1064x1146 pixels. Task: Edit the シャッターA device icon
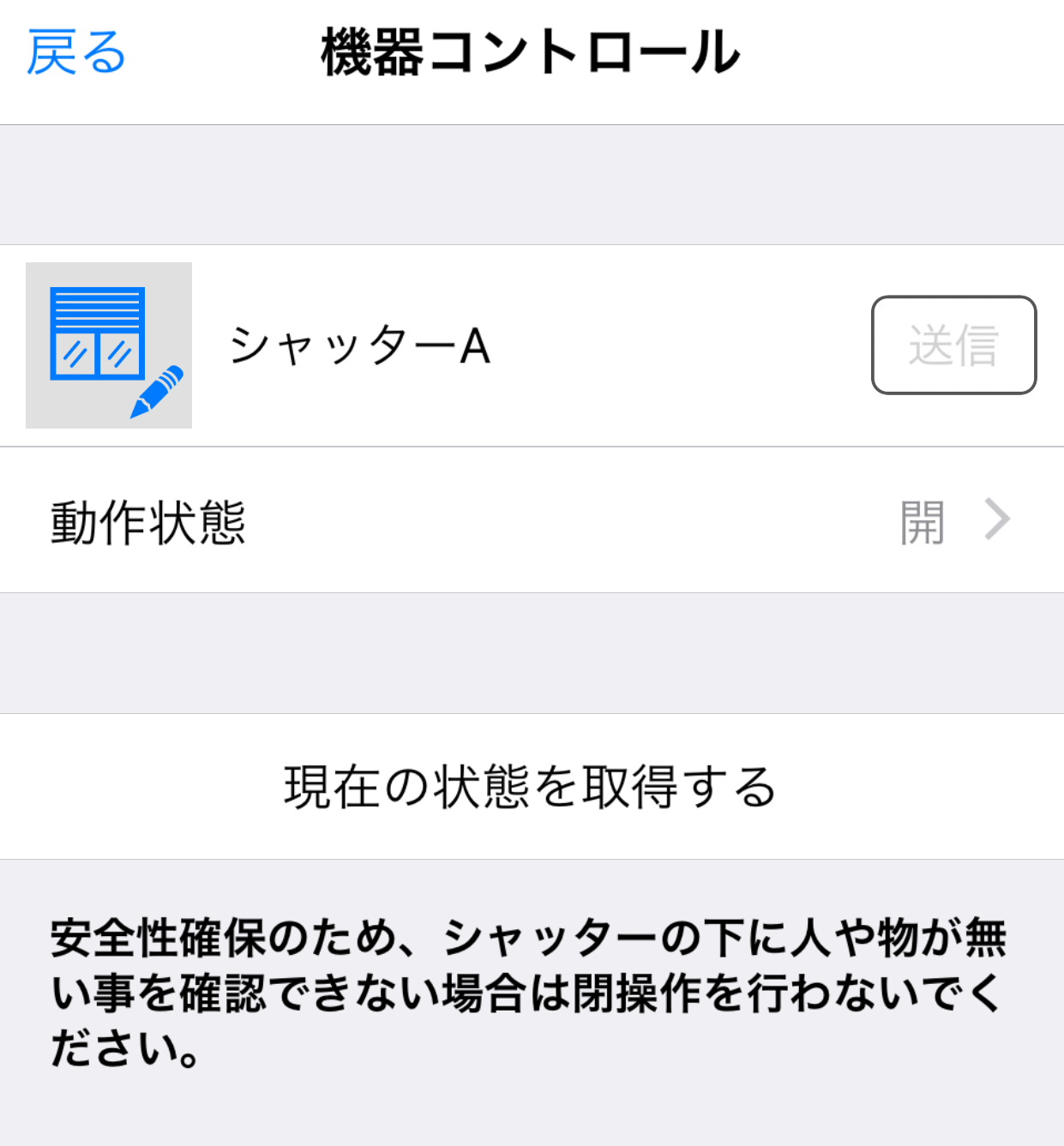[x=109, y=345]
